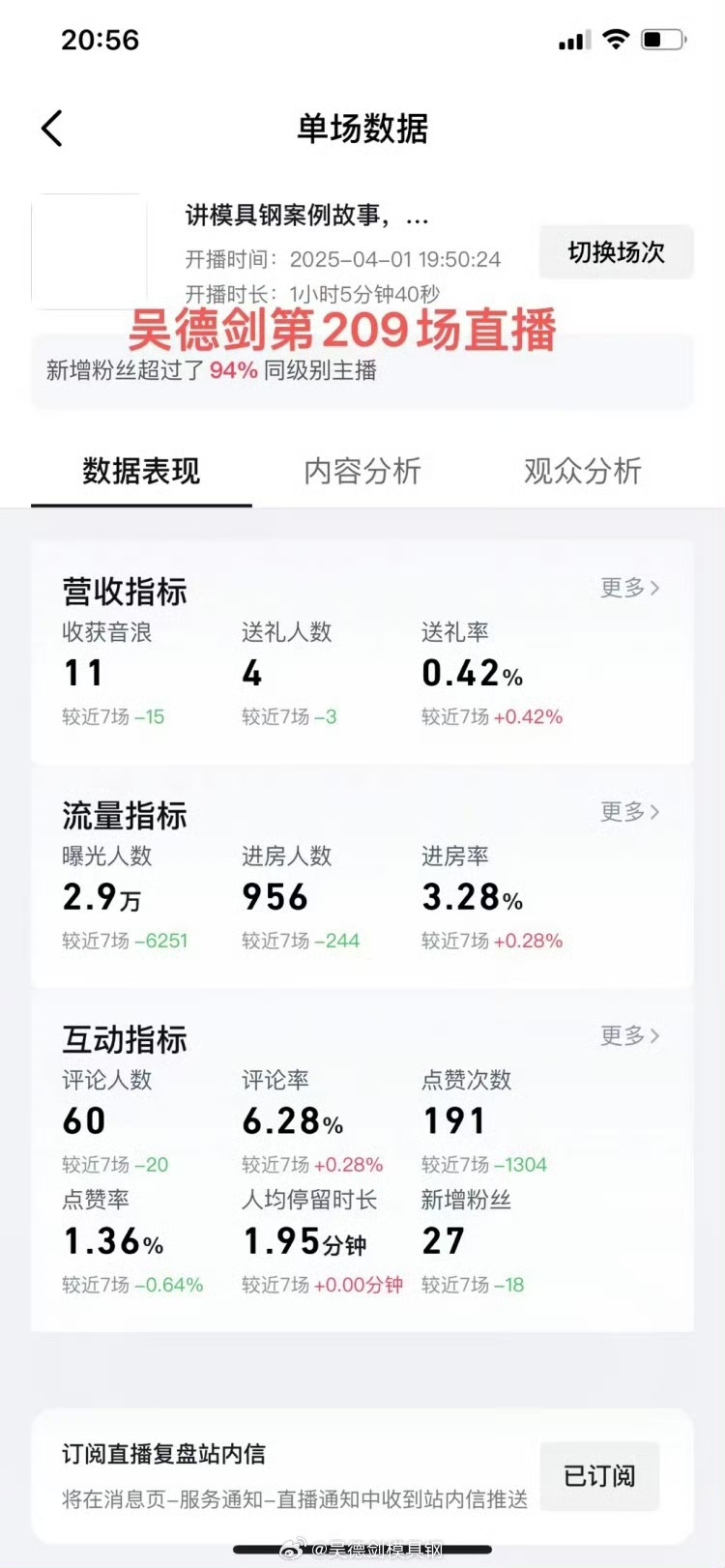
Task: Go back using the back arrow
Action: click(x=52, y=128)
